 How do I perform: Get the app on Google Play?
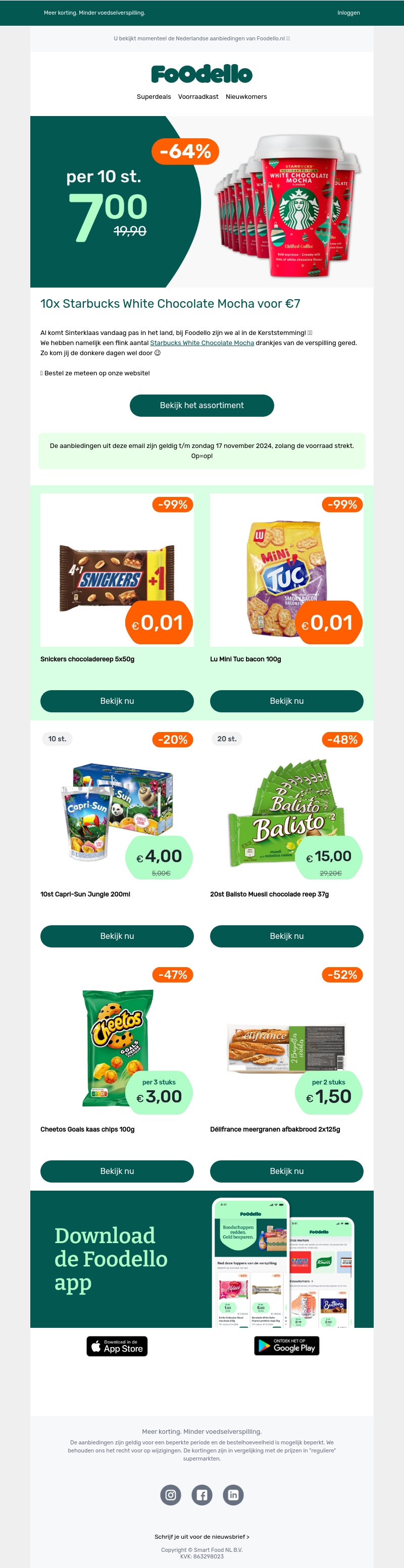tap(286, 1346)
